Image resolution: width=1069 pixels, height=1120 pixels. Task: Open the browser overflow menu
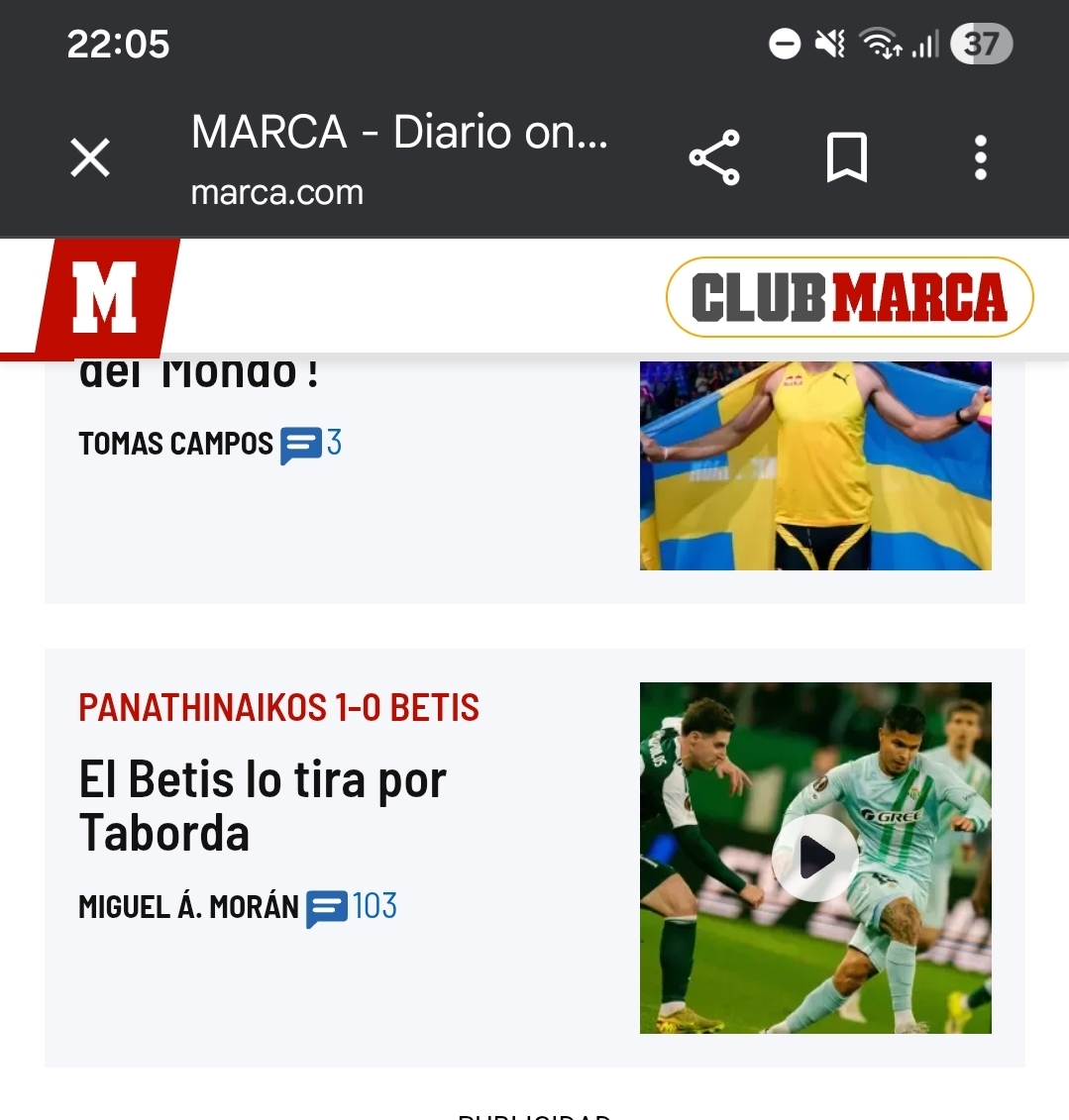[x=980, y=158]
